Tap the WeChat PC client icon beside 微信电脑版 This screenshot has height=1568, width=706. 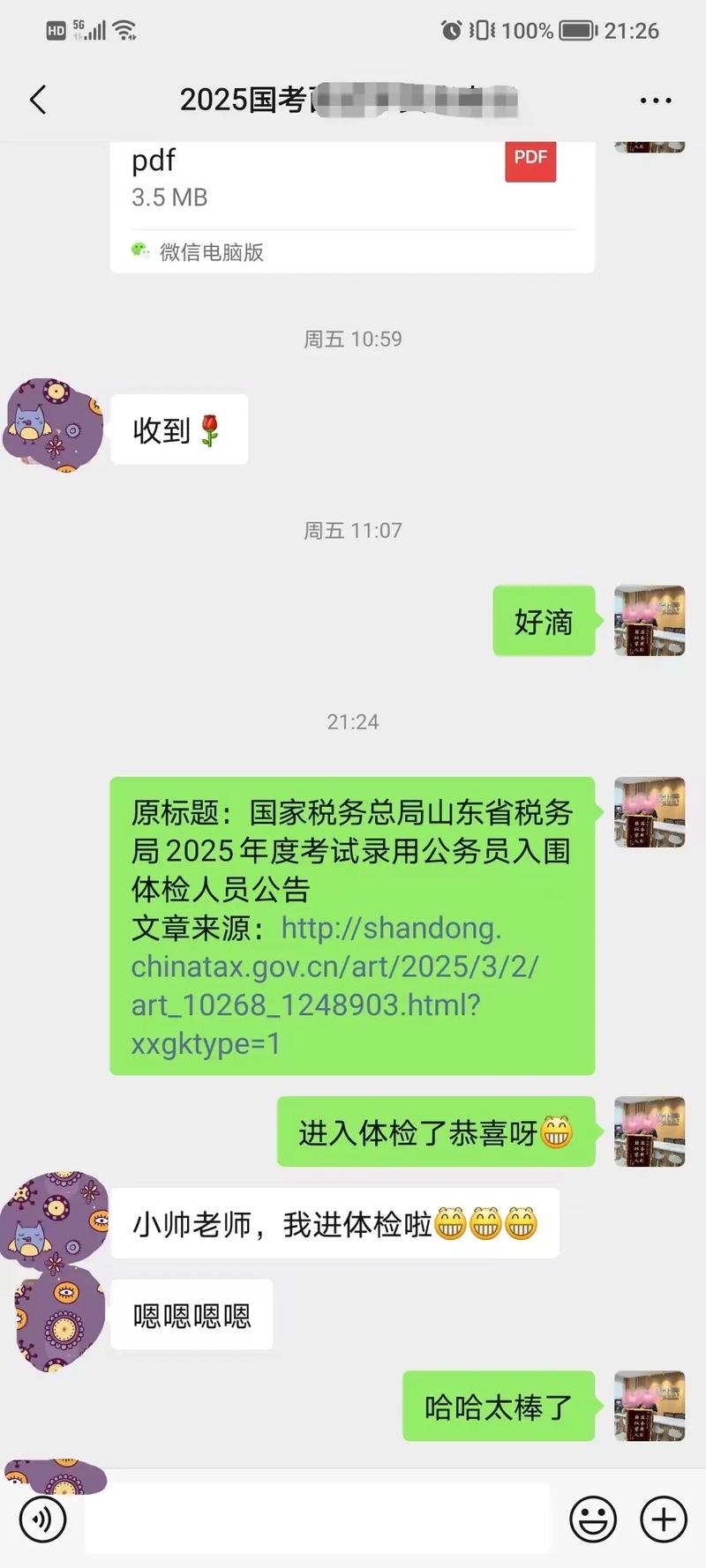(x=139, y=252)
